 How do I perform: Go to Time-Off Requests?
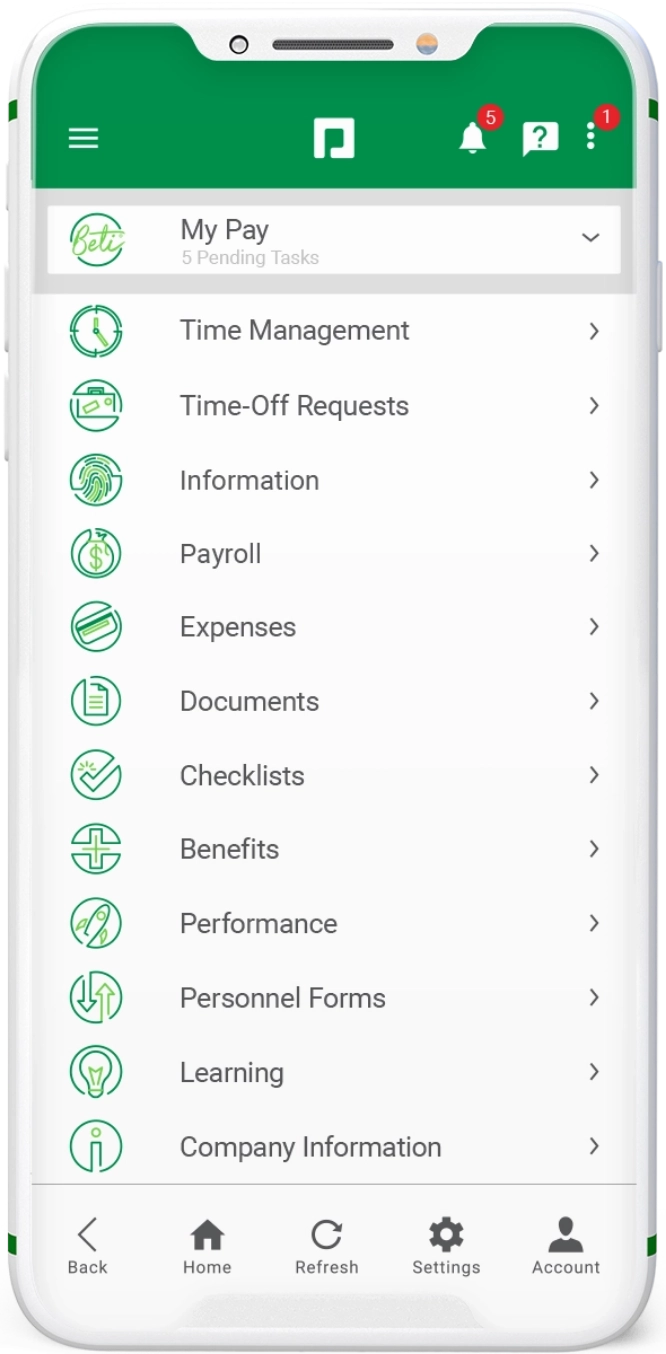[333, 406]
